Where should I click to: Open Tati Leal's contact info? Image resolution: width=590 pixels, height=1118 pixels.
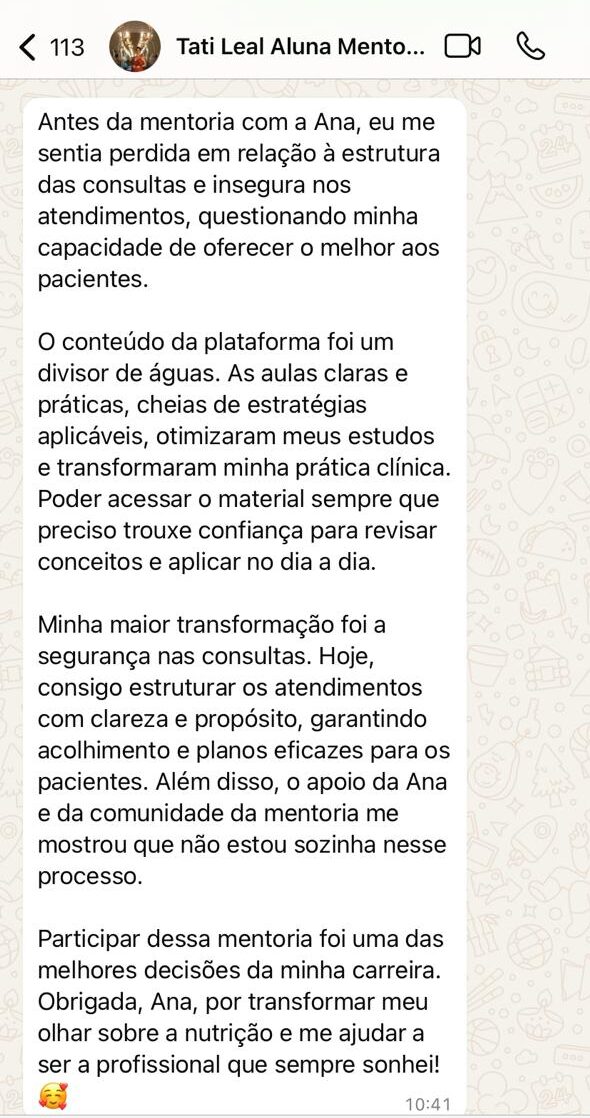(x=300, y=47)
